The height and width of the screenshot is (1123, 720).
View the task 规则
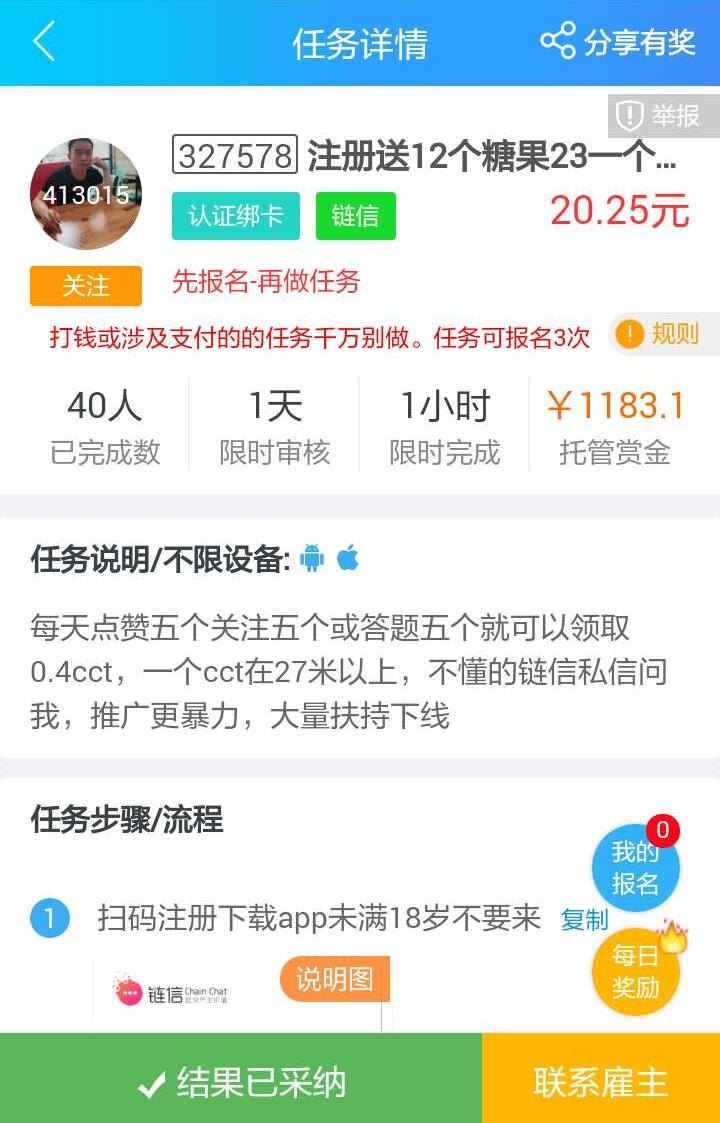[x=661, y=334]
